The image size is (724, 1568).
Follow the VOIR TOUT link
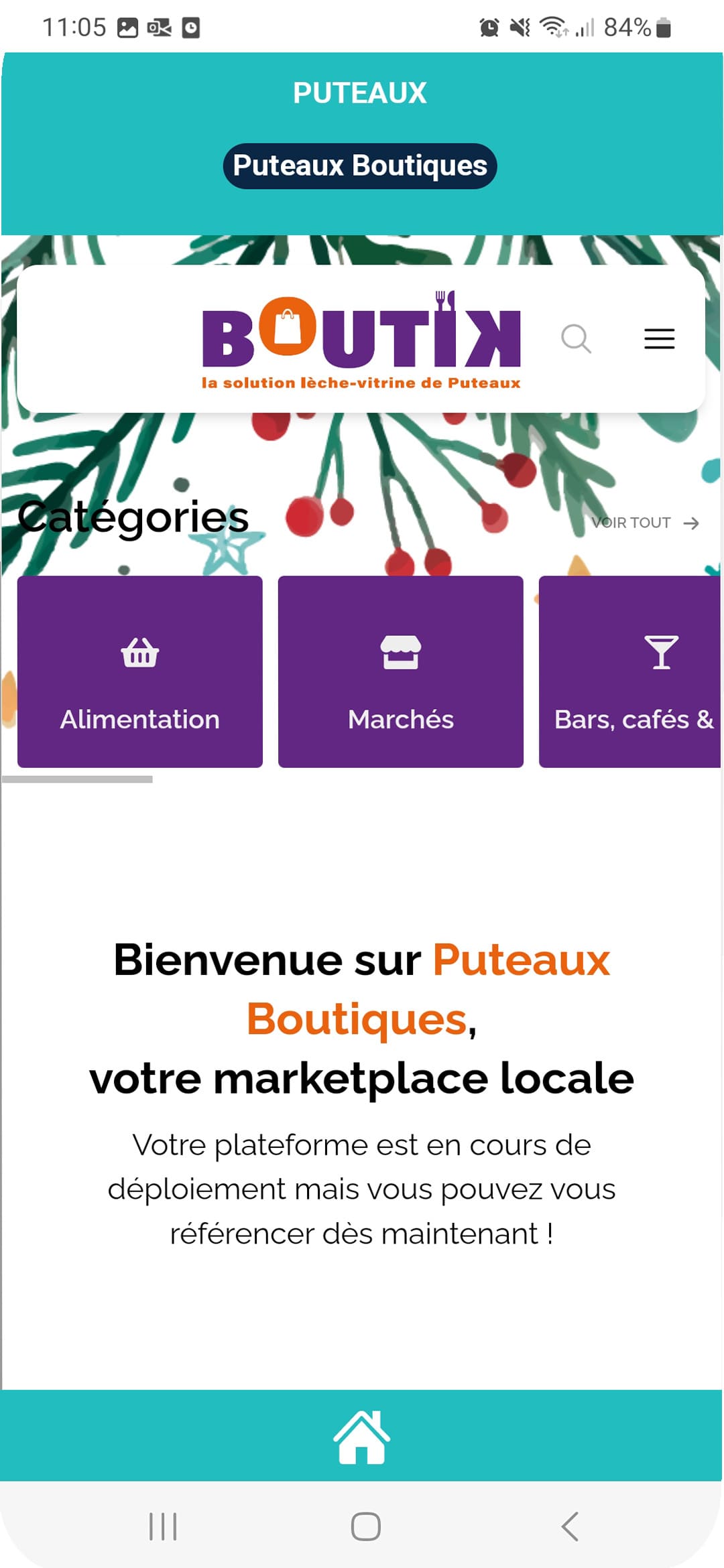644,523
